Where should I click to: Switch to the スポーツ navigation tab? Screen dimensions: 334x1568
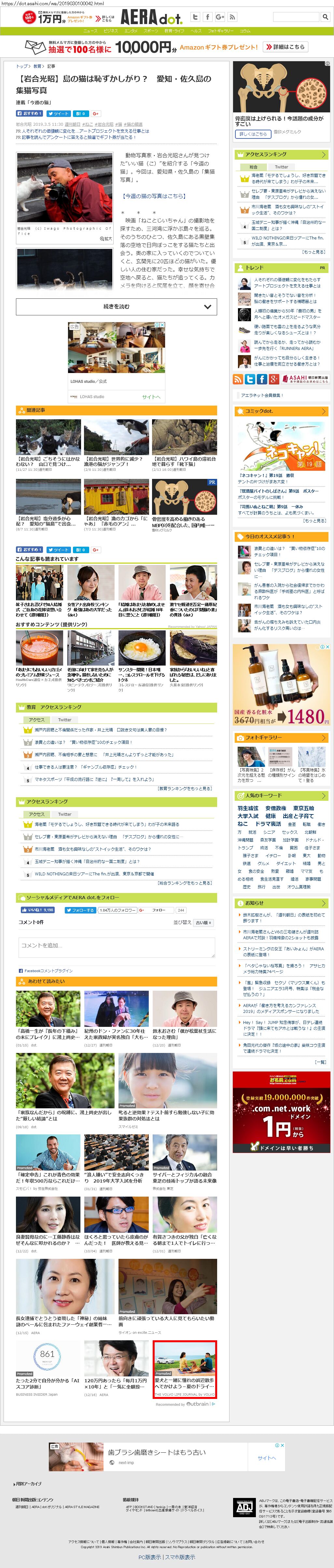pos(150,30)
